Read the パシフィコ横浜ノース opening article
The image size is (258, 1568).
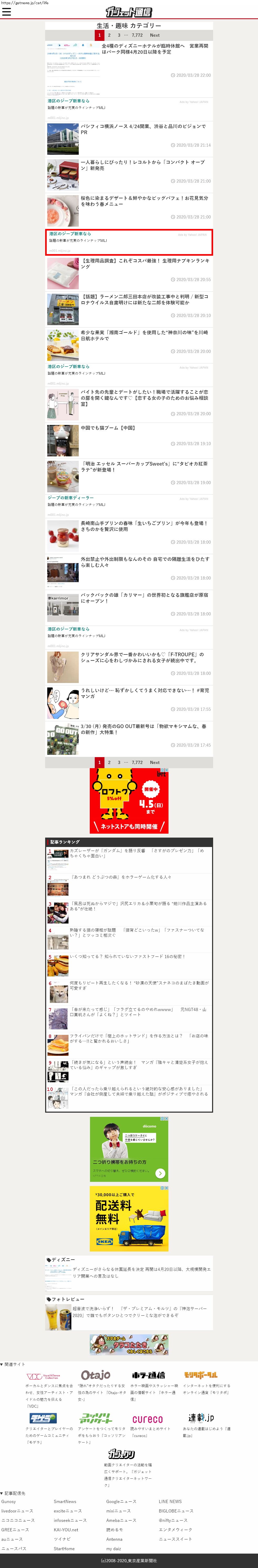(143, 129)
